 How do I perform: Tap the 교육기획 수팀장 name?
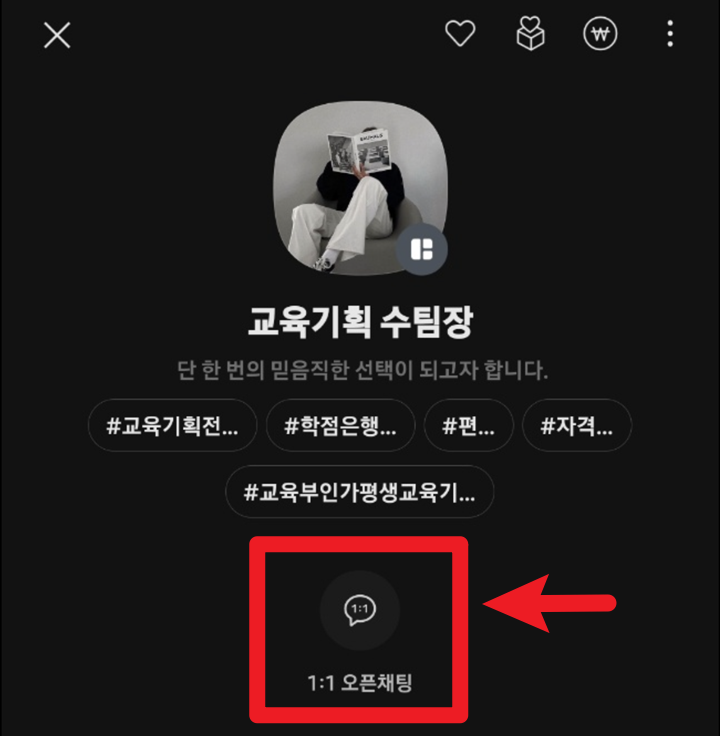[360, 318]
